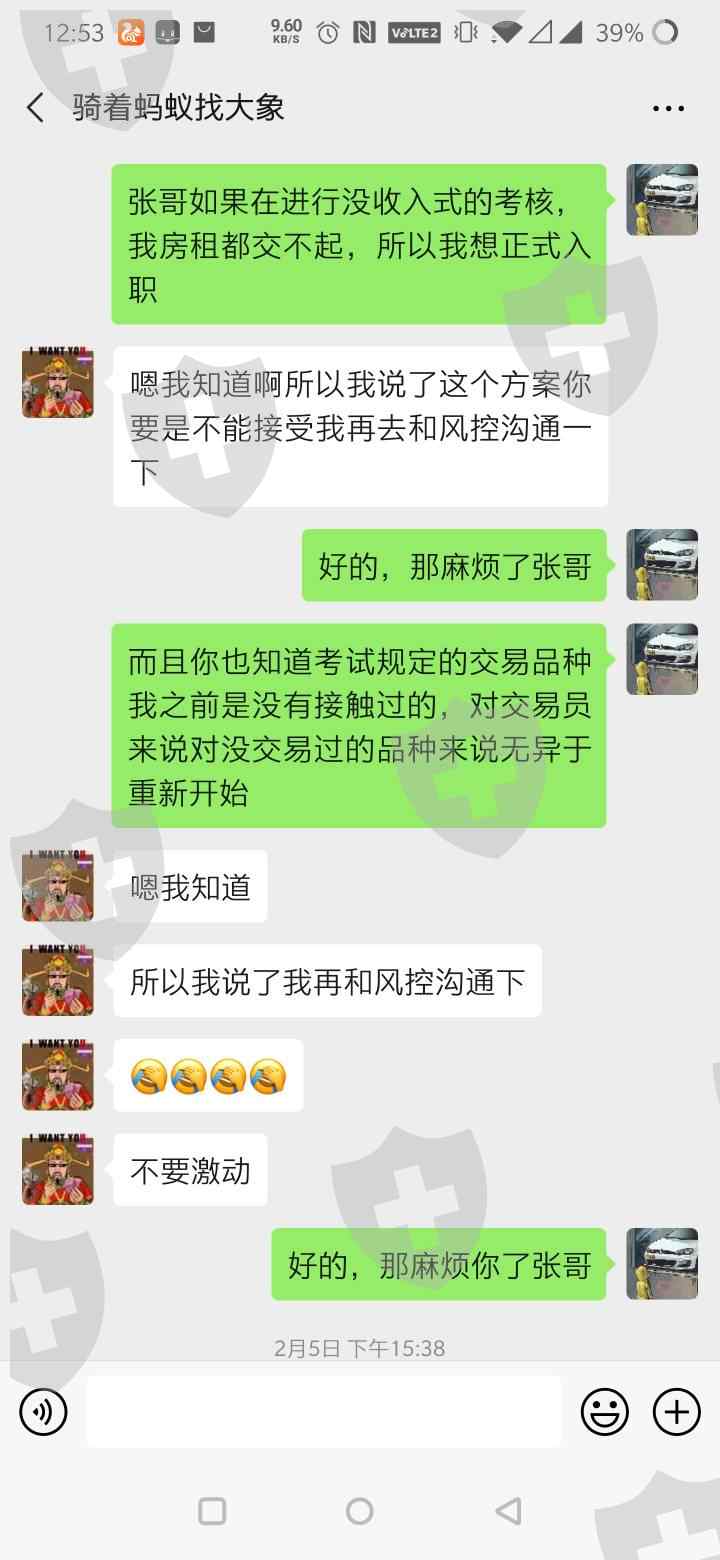Open the emoji sticker panel
Image resolution: width=720 pixels, height=1560 pixels.
tap(605, 1412)
